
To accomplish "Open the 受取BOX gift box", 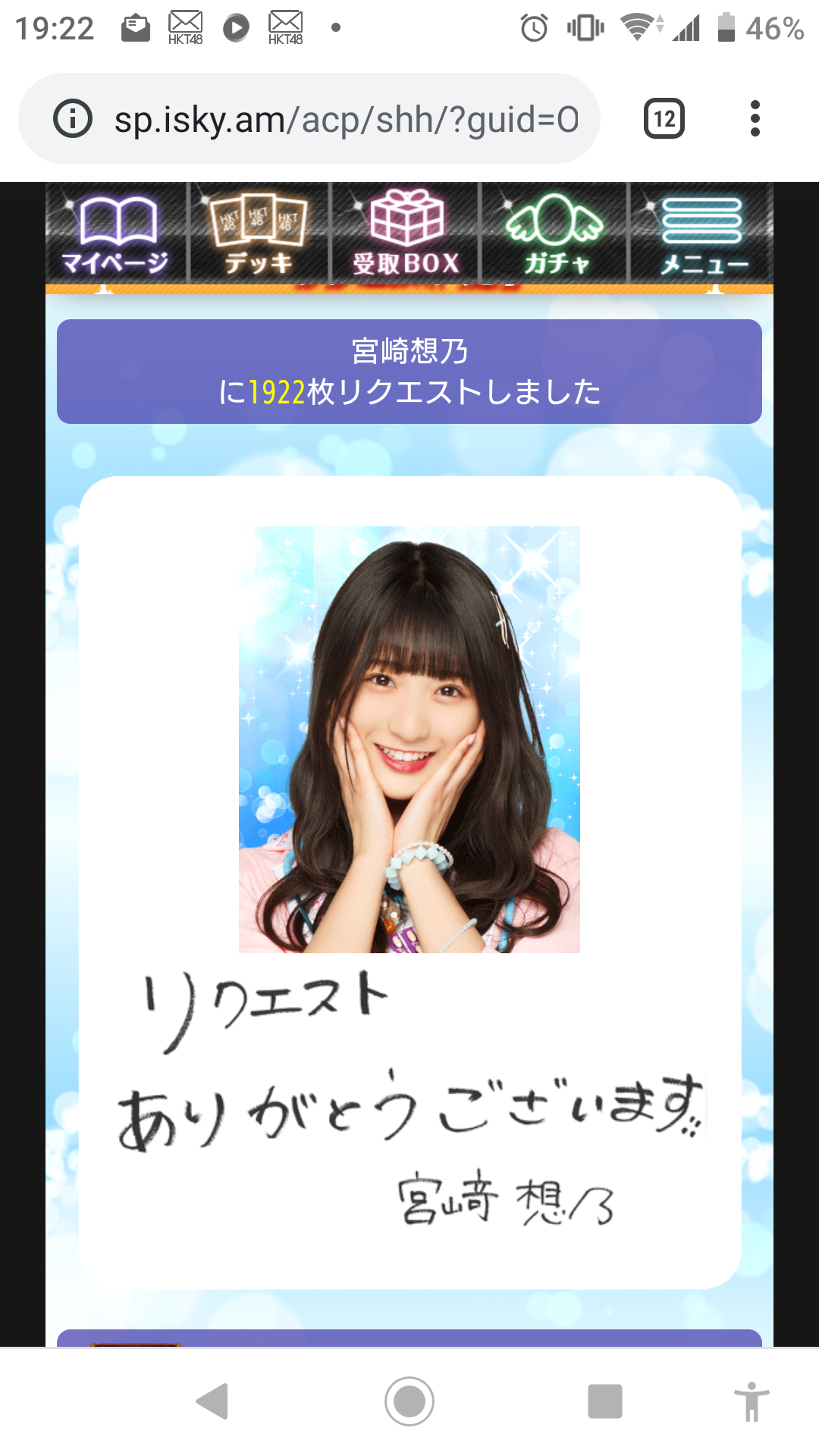I will point(406,234).
